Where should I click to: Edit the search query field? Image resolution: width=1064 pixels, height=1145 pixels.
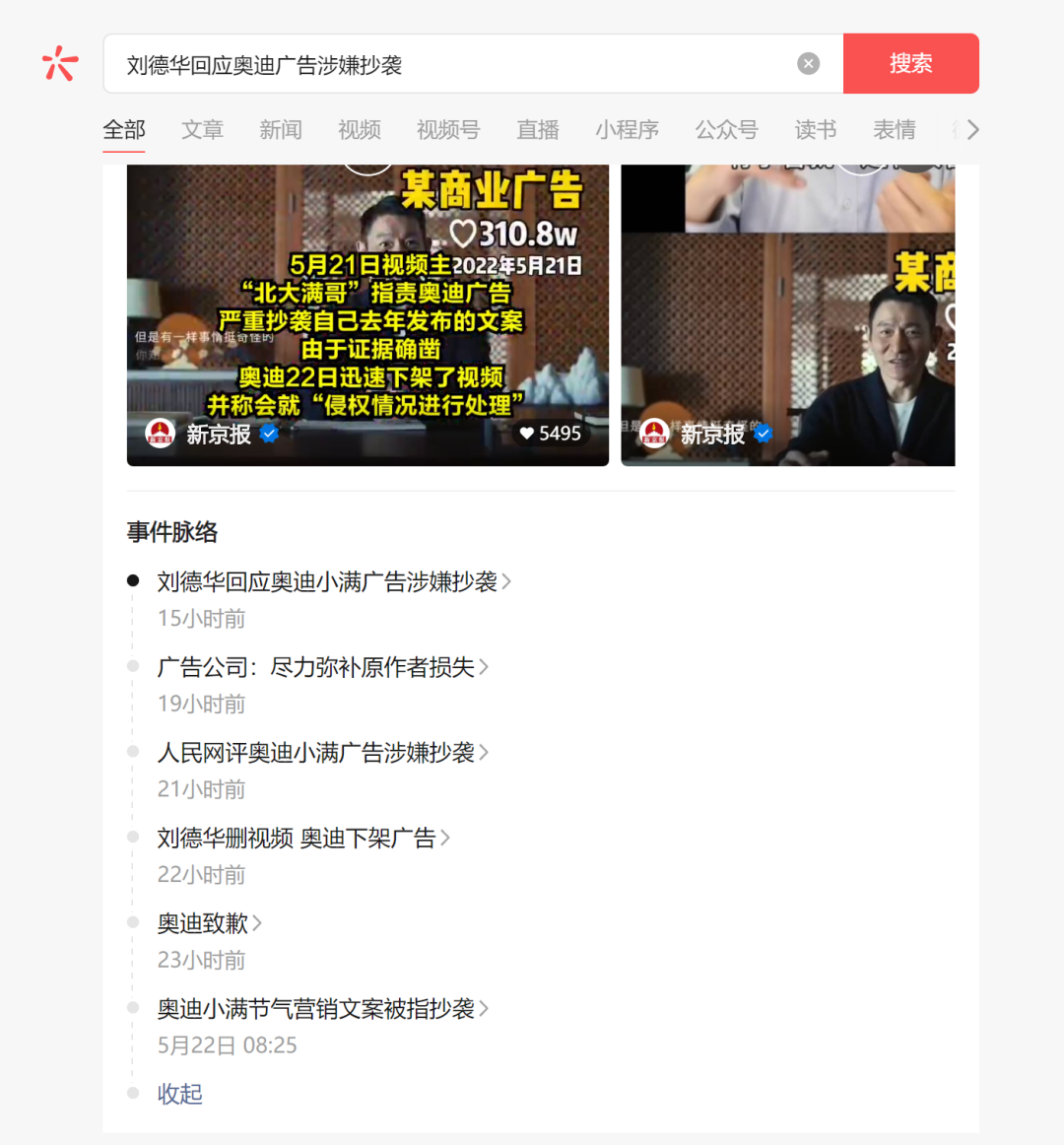pos(453,63)
